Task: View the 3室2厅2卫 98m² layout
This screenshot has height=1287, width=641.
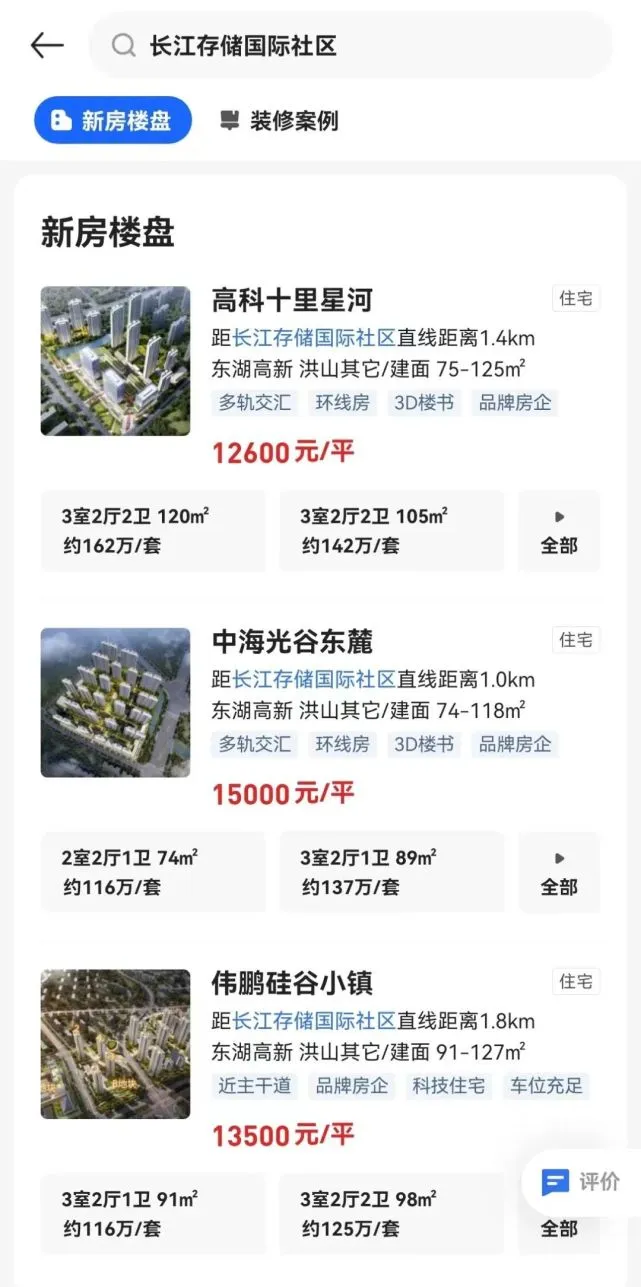Action: [x=391, y=1213]
